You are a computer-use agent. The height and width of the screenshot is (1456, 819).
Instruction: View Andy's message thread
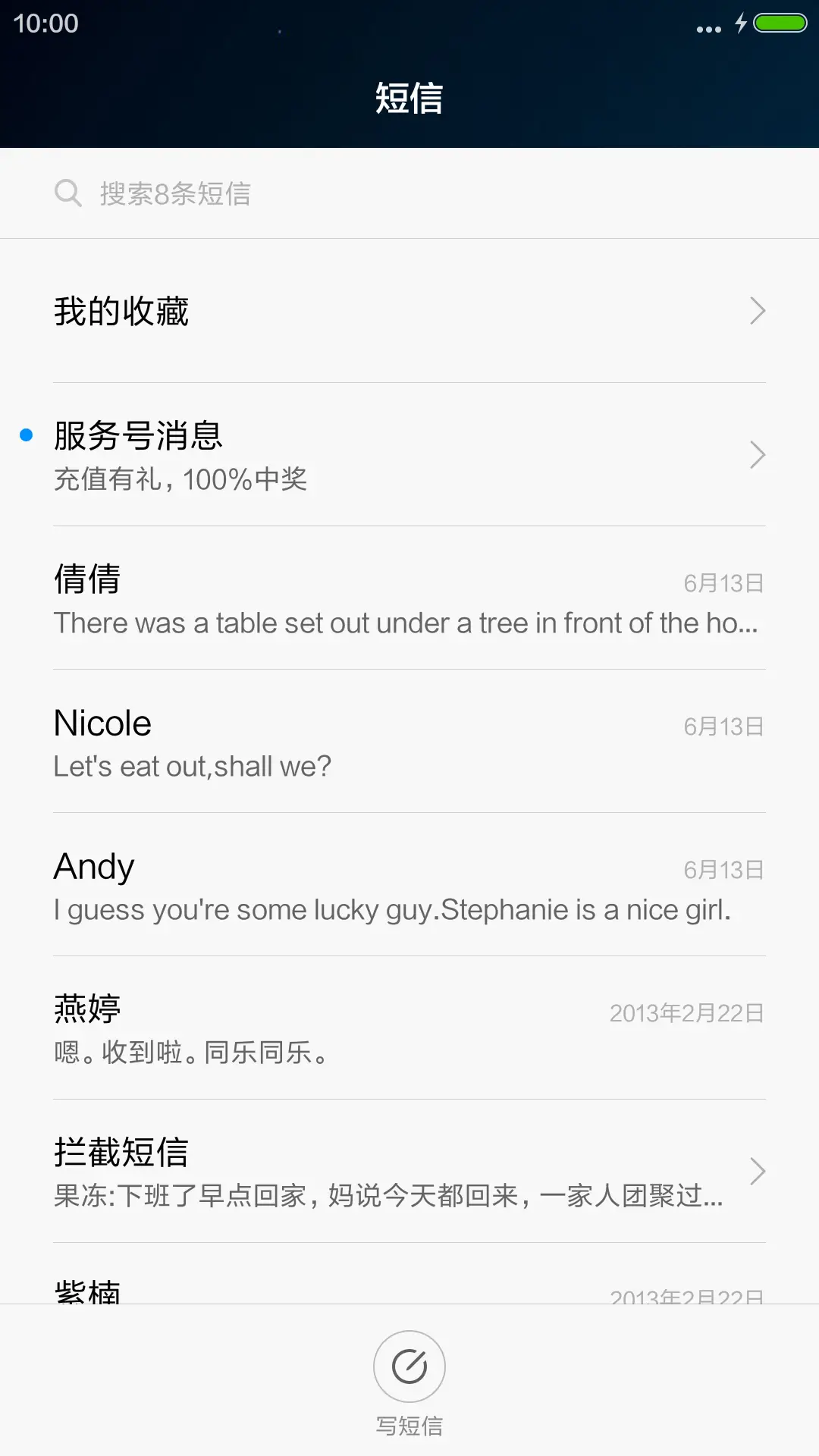point(409,886)
